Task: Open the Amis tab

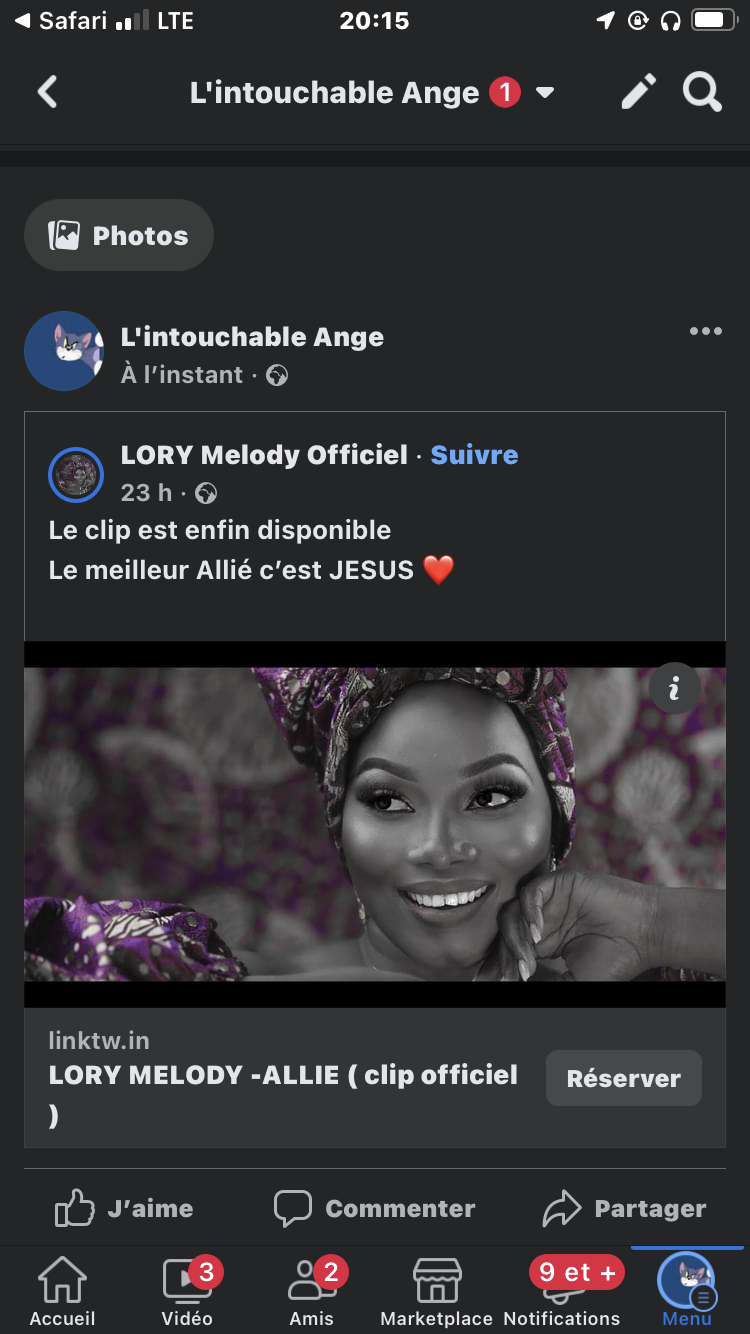Action: [312, 1290]
